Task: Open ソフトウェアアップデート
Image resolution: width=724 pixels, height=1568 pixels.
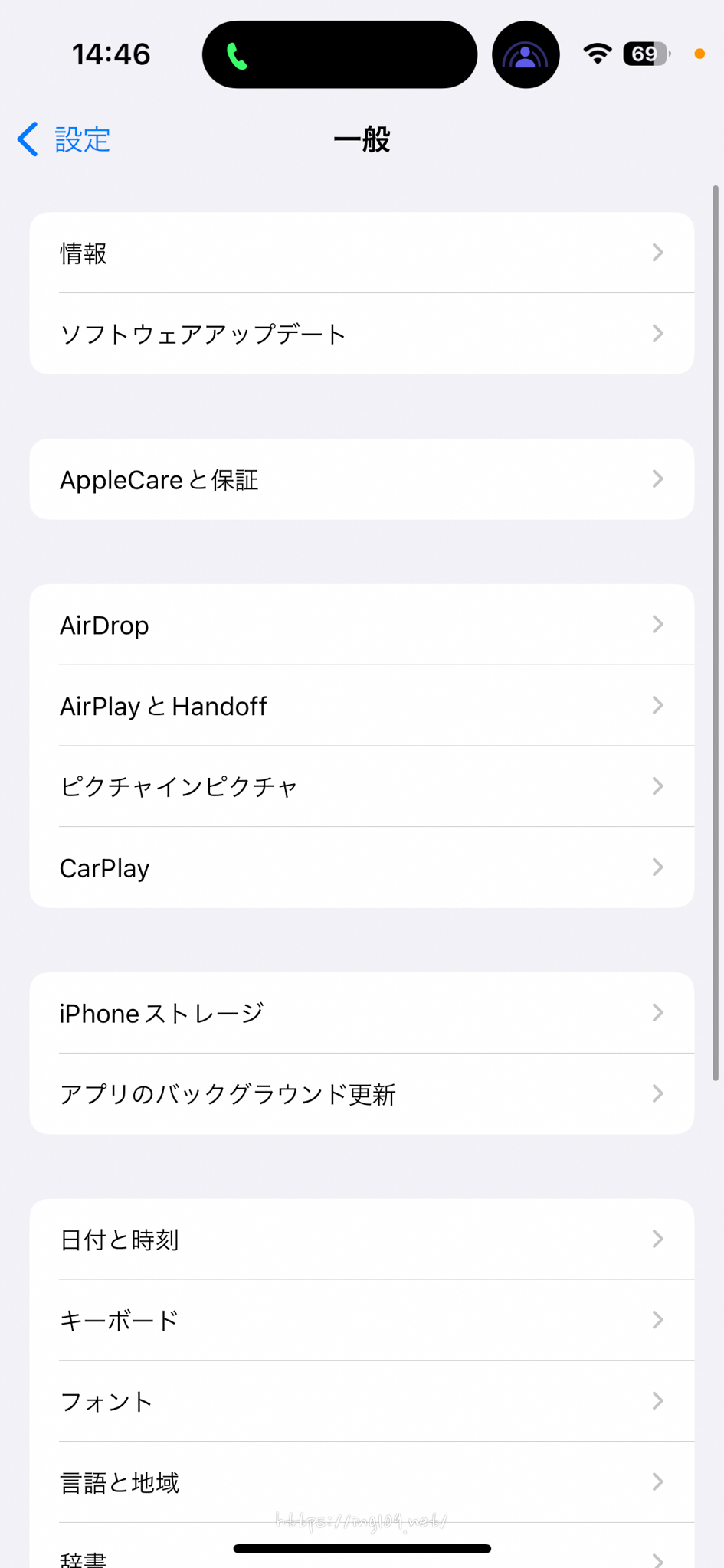Action: click(x=362, y=334)
